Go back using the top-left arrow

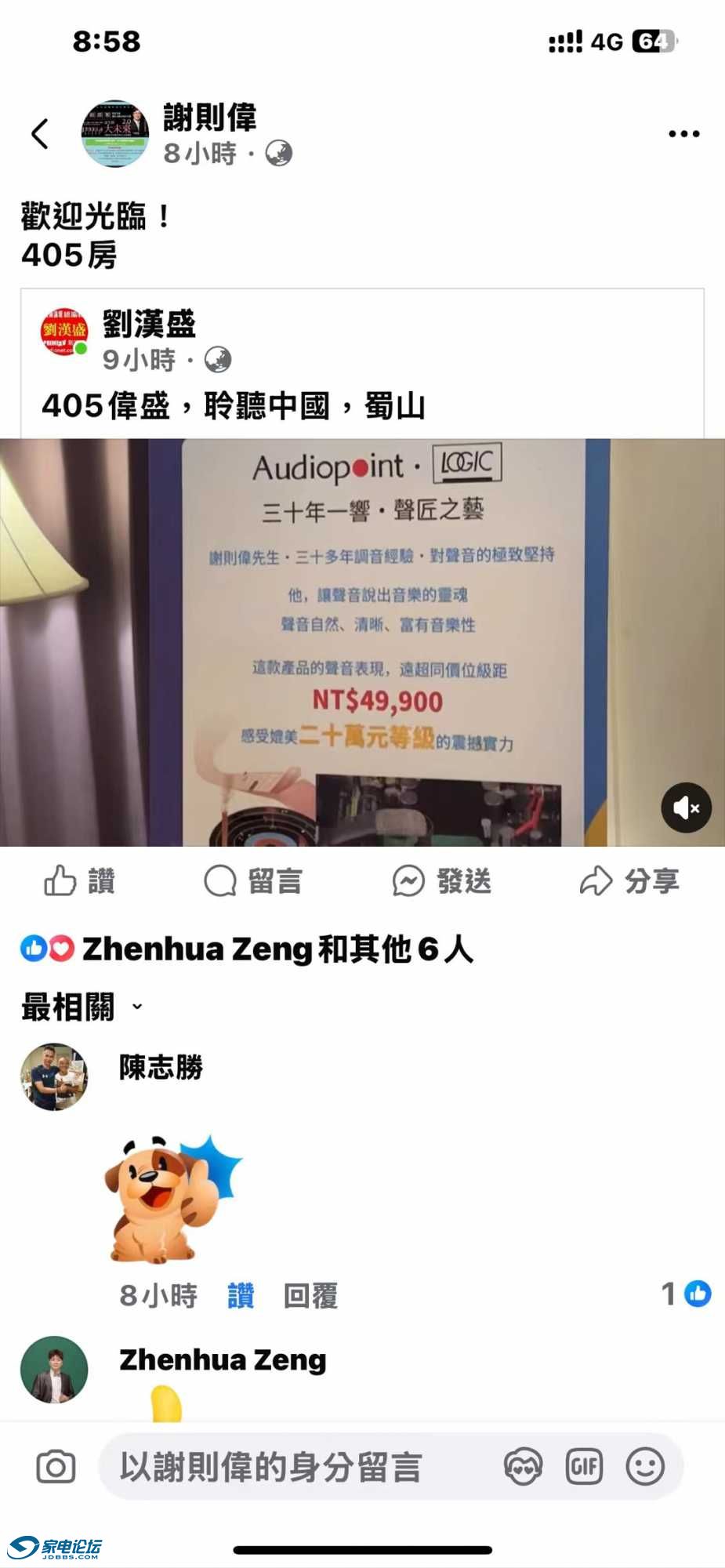point(40,134)
